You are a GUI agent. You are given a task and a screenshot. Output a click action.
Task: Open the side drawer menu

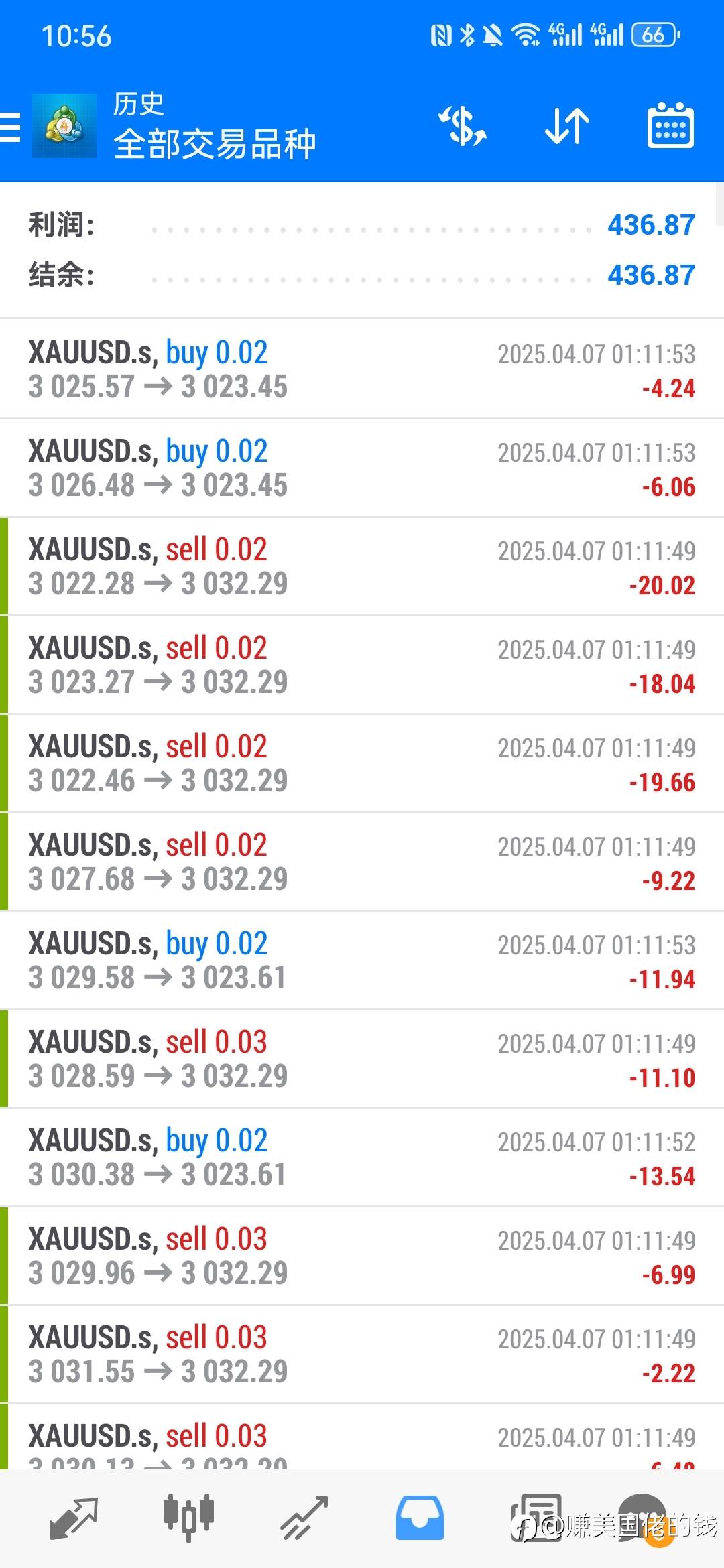click(x=10, y=127)
